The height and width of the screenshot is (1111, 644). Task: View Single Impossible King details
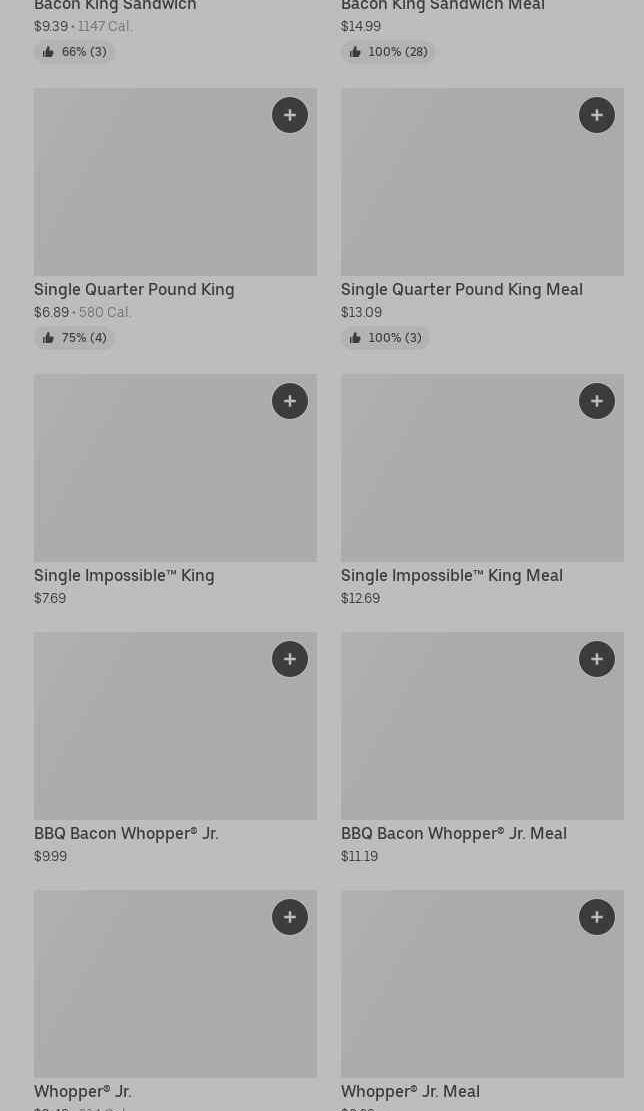point(150,480)
